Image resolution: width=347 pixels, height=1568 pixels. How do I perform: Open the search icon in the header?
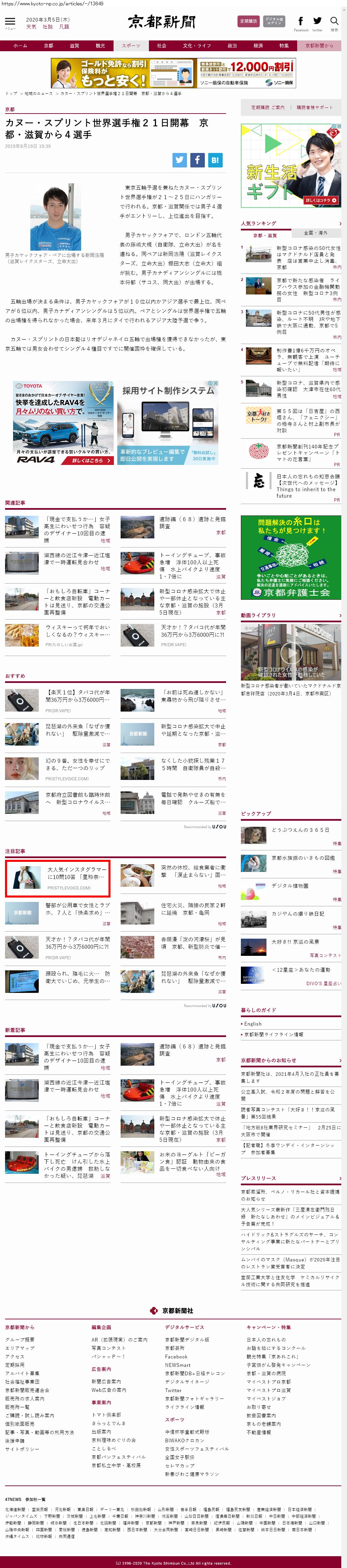coord(334,22)
